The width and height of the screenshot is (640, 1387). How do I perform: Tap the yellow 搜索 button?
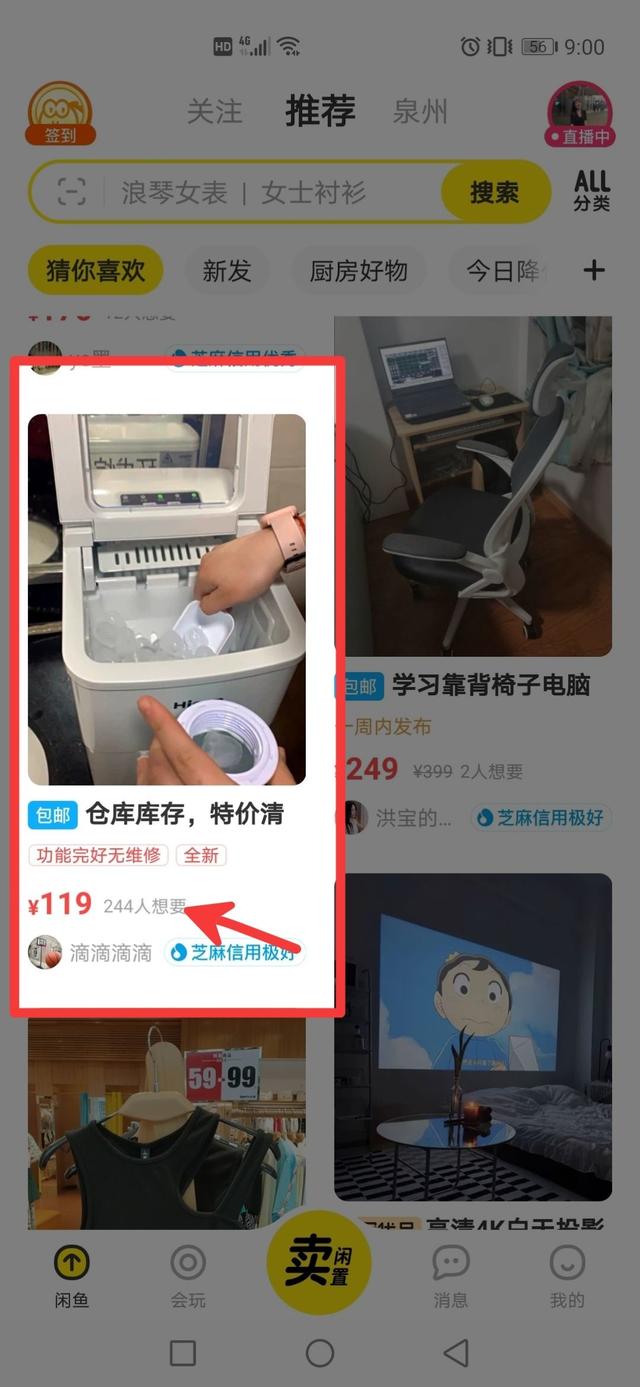494,192
